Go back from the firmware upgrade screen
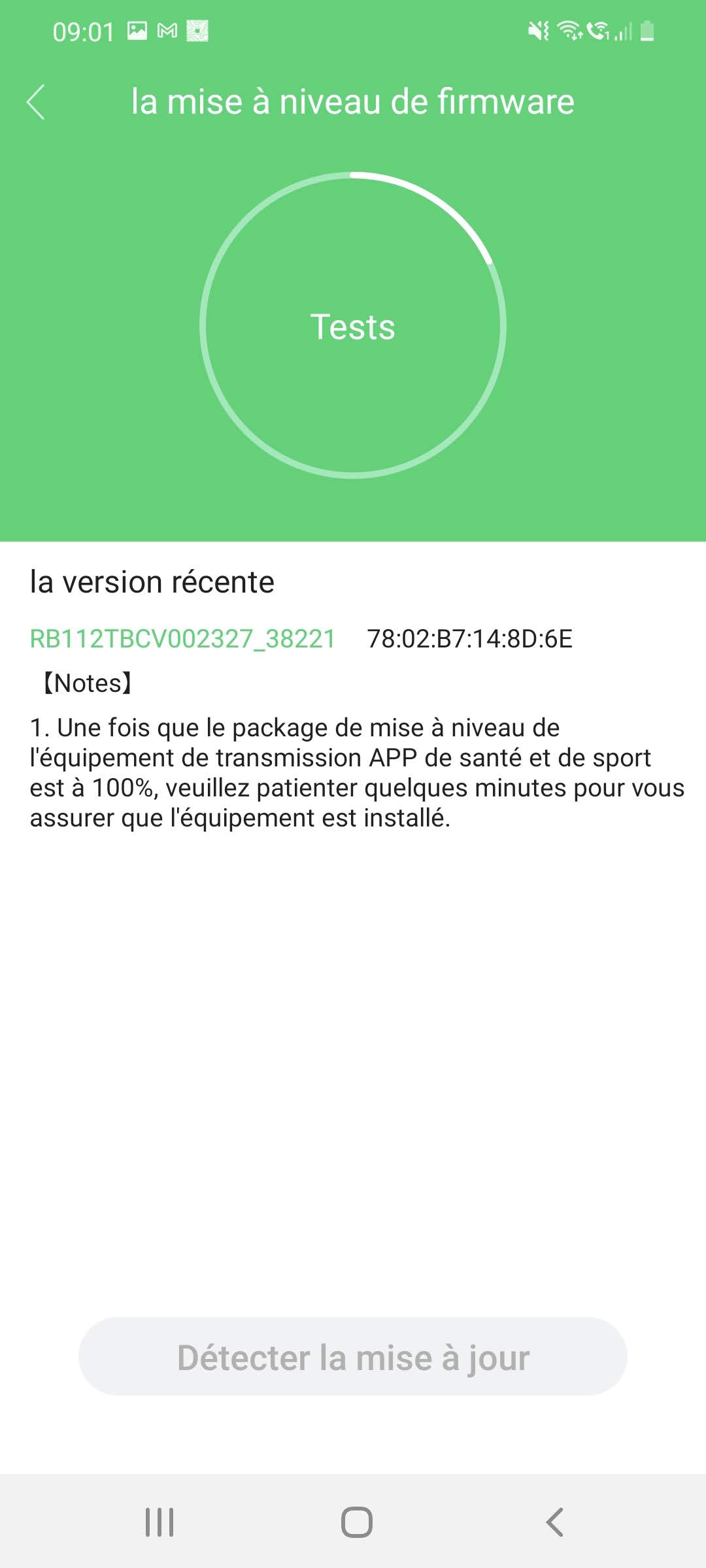Screen dimensions: 706x1568 (37, 102)
